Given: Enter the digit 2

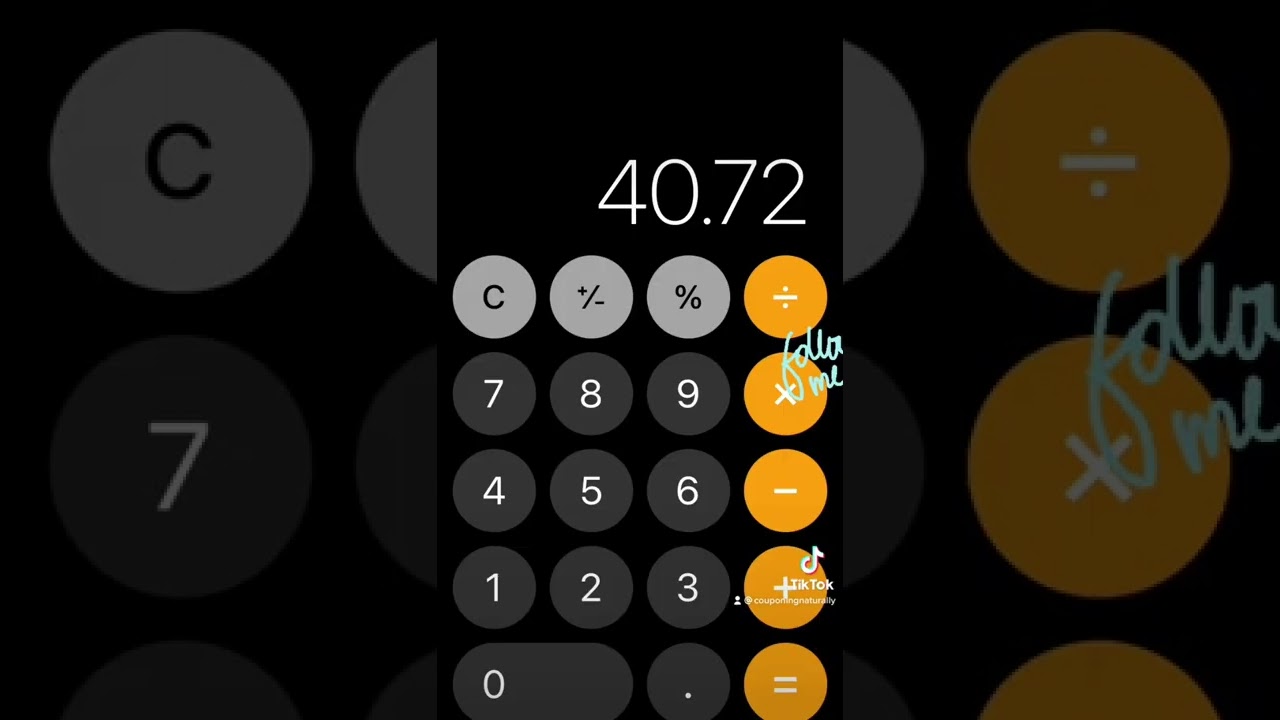Looking at the screenshot, I should click(591, 588).
